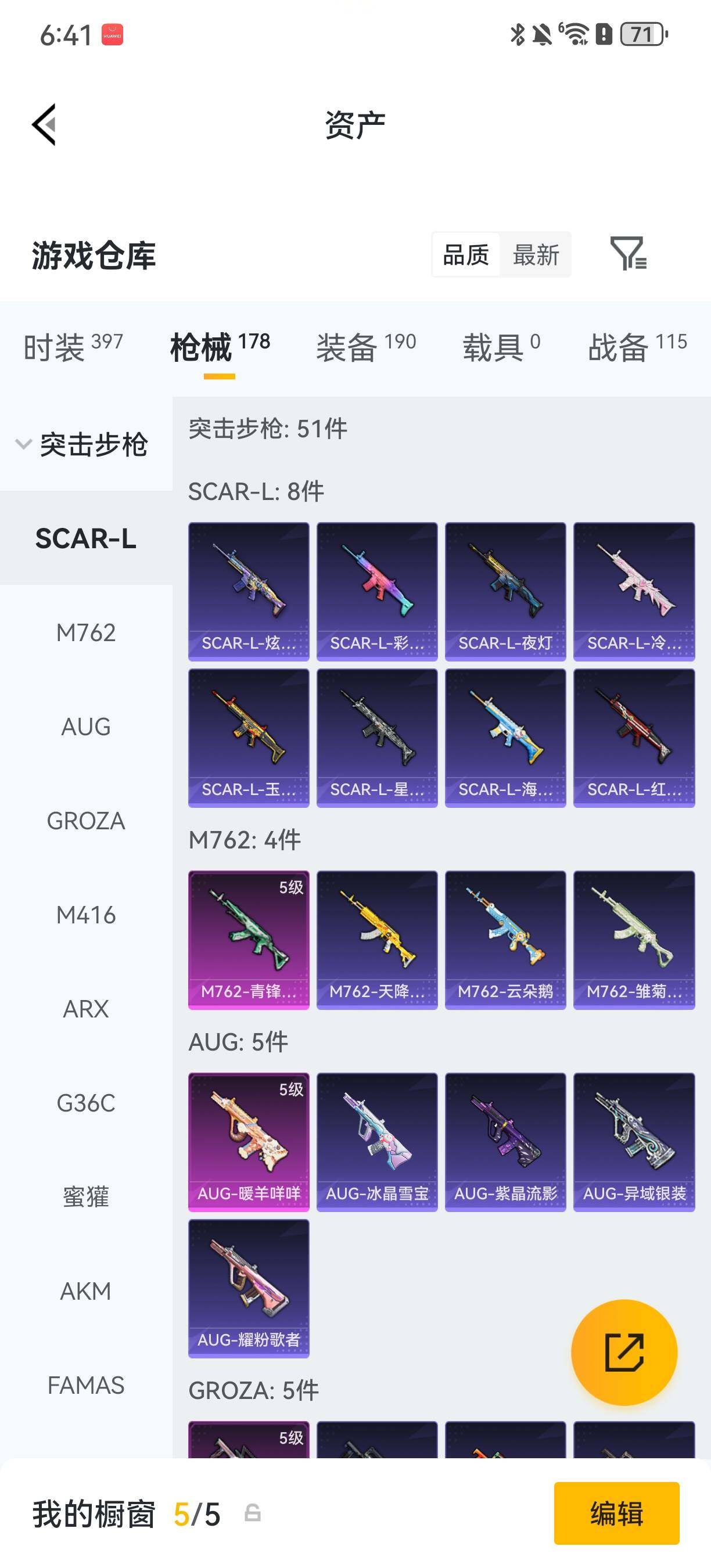View the AUG-暖羊咩咩 5级 skin
Screen dimensions: 711x1568
pyautogui.click(x=249, y=1141)
